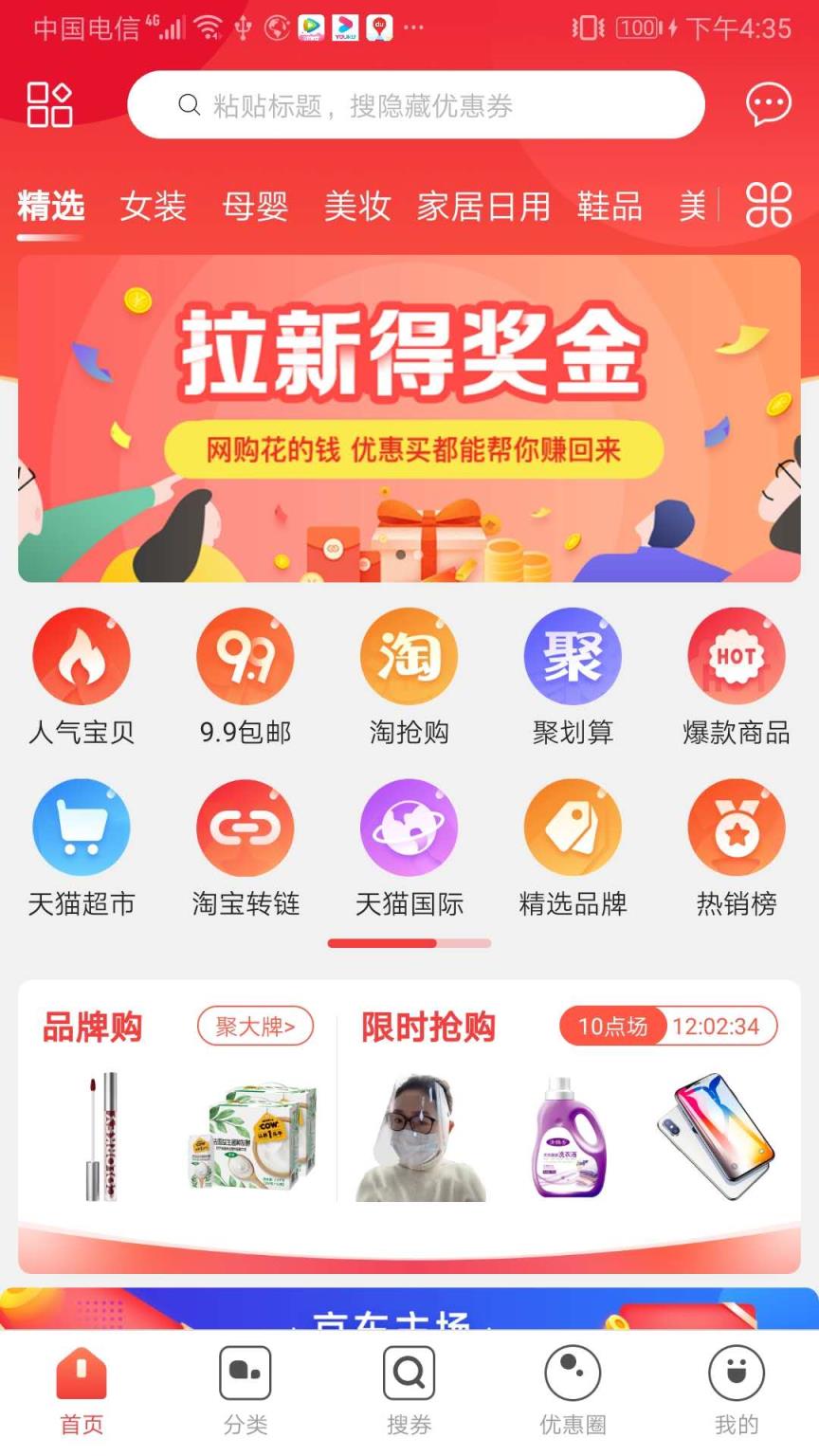
Task: Open 淘抢购 flash sale icon
Action: click(409, 656)
